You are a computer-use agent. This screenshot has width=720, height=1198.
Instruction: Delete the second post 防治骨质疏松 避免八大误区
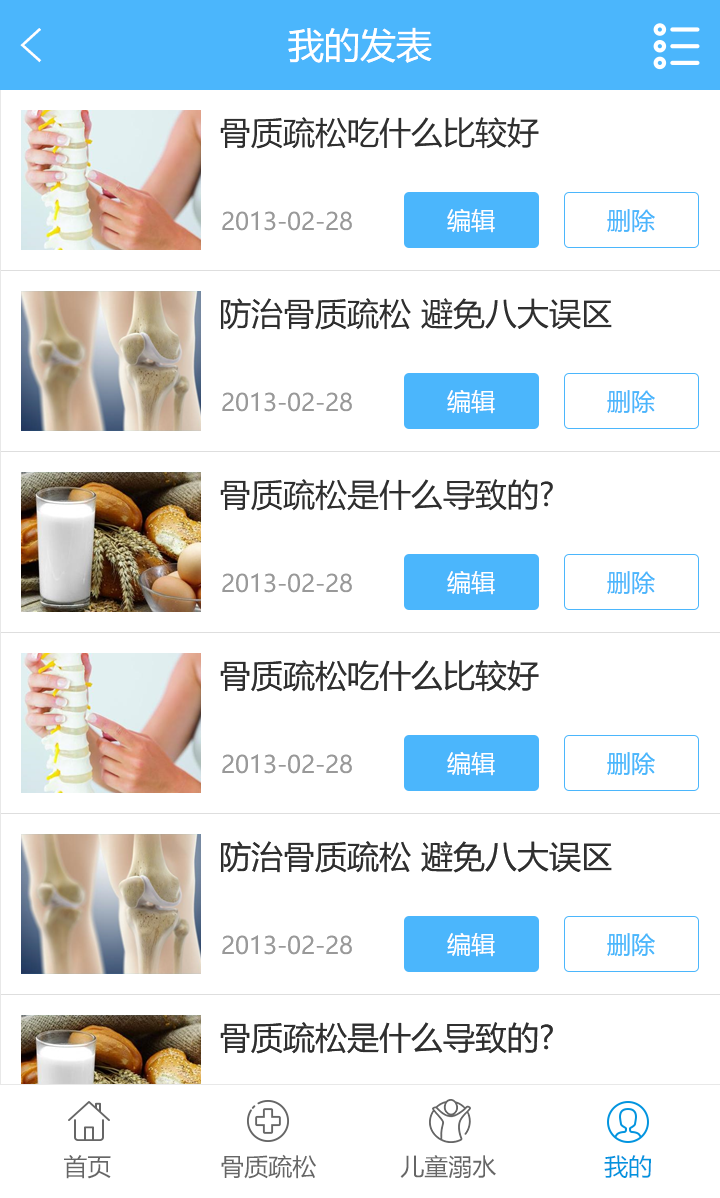[631, 401]
